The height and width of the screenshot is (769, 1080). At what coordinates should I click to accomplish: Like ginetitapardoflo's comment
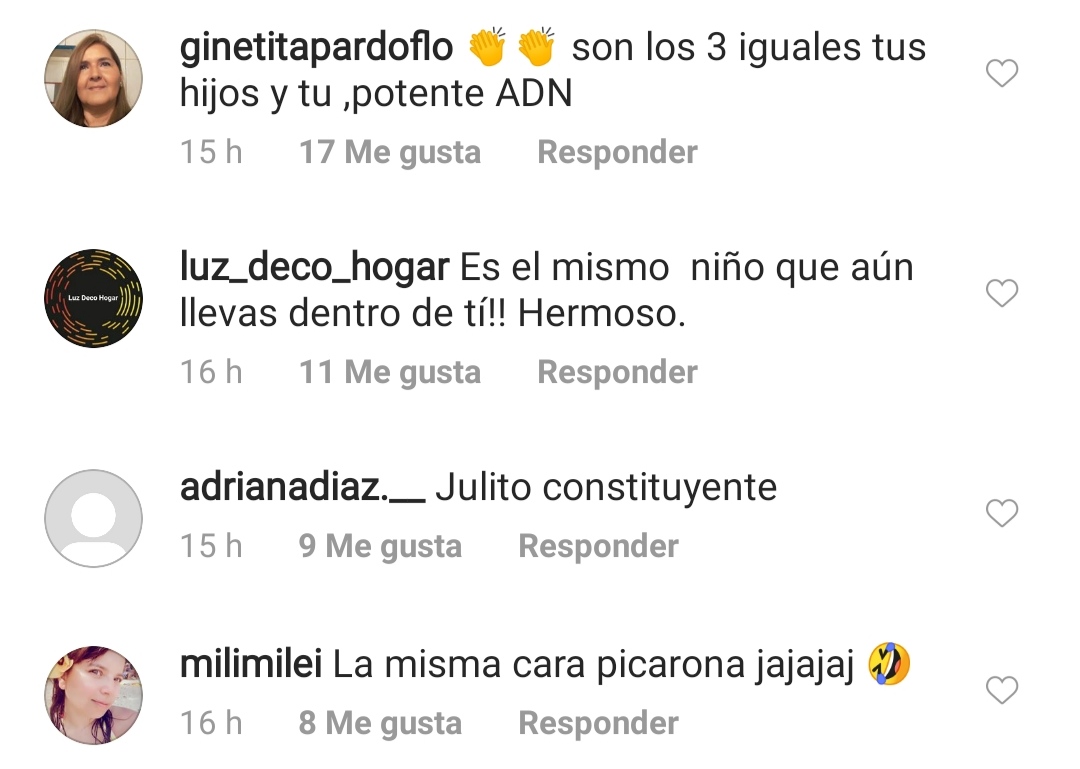coord(1002,73)
